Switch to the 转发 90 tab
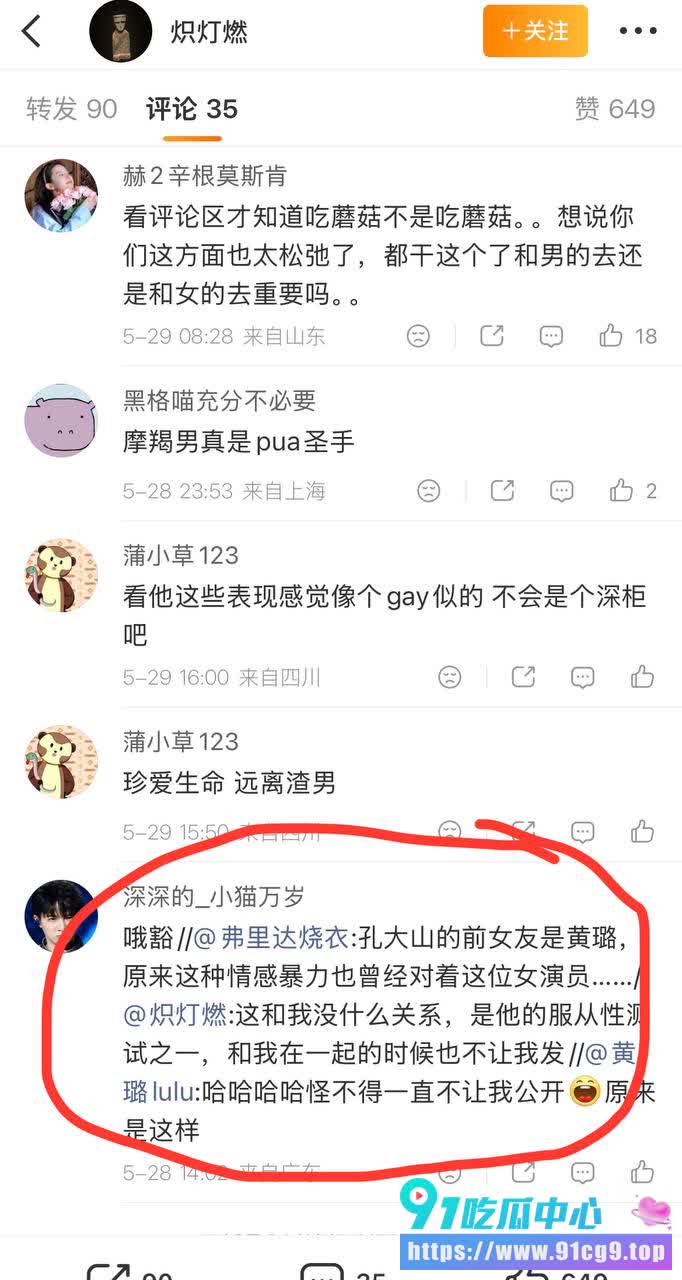This screenshot has height=1280, width=682. [72, 108]
